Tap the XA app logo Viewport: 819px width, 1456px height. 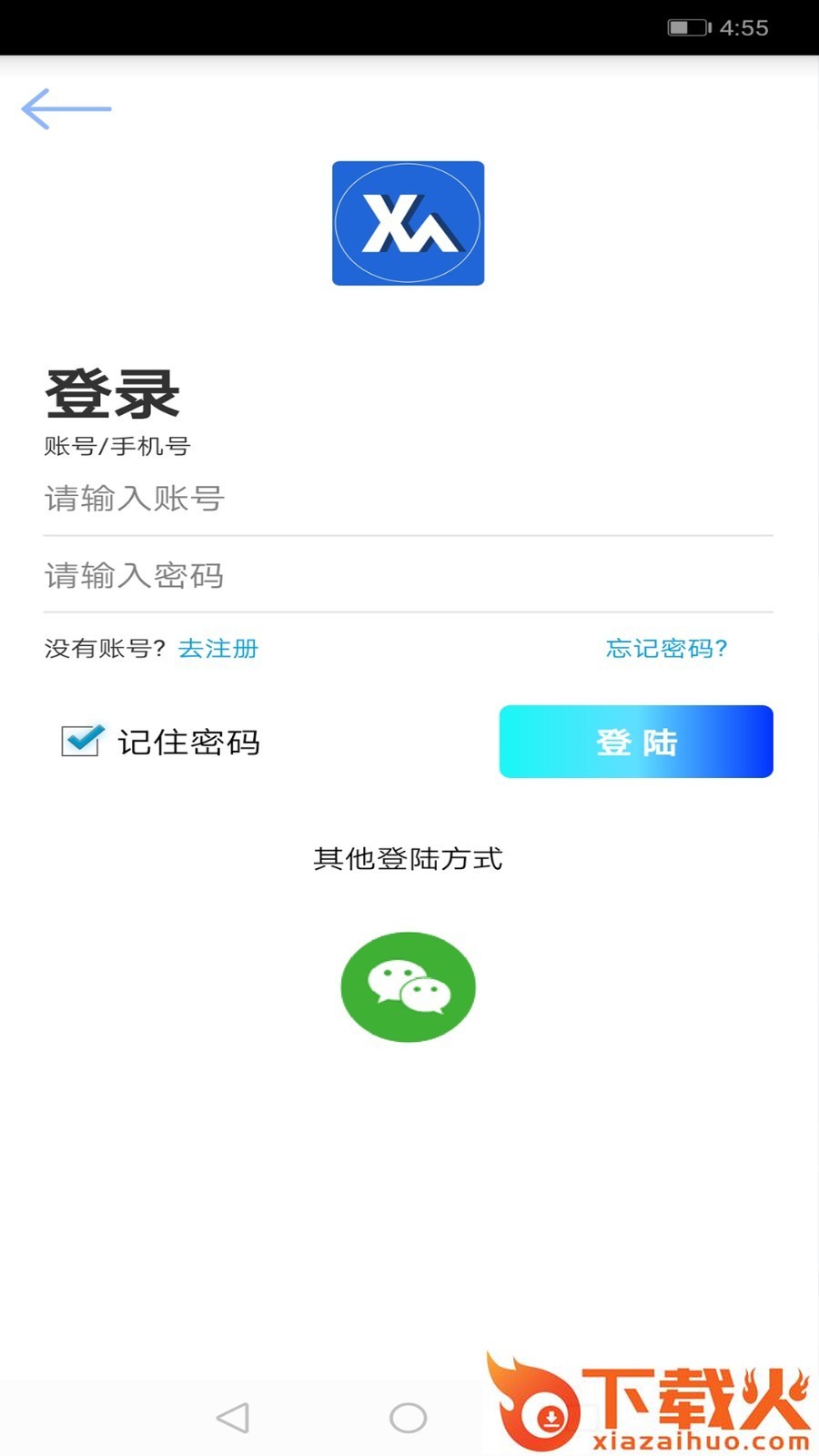(x=408, y=222)
